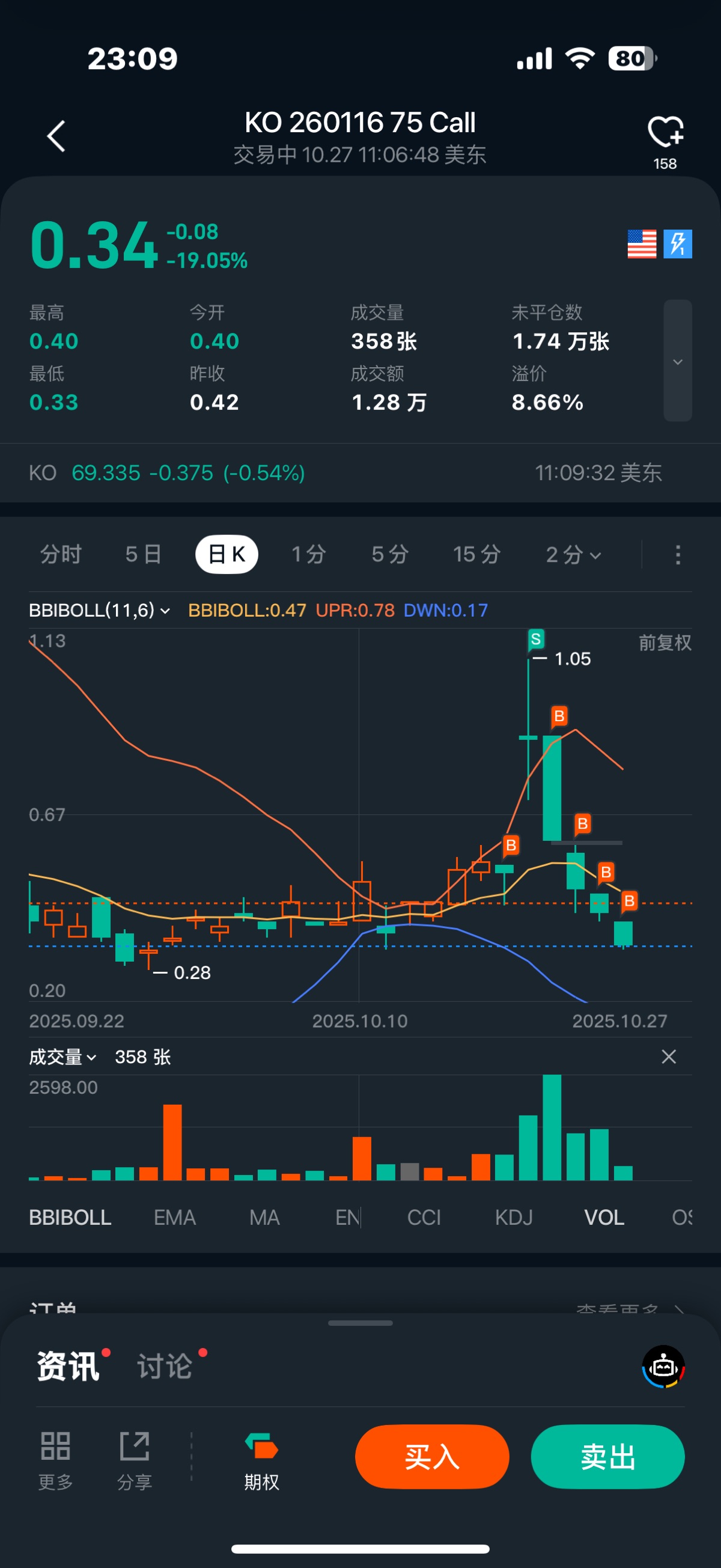Select the EMA indicator

pyautogui.click(x=175, y=1218)
